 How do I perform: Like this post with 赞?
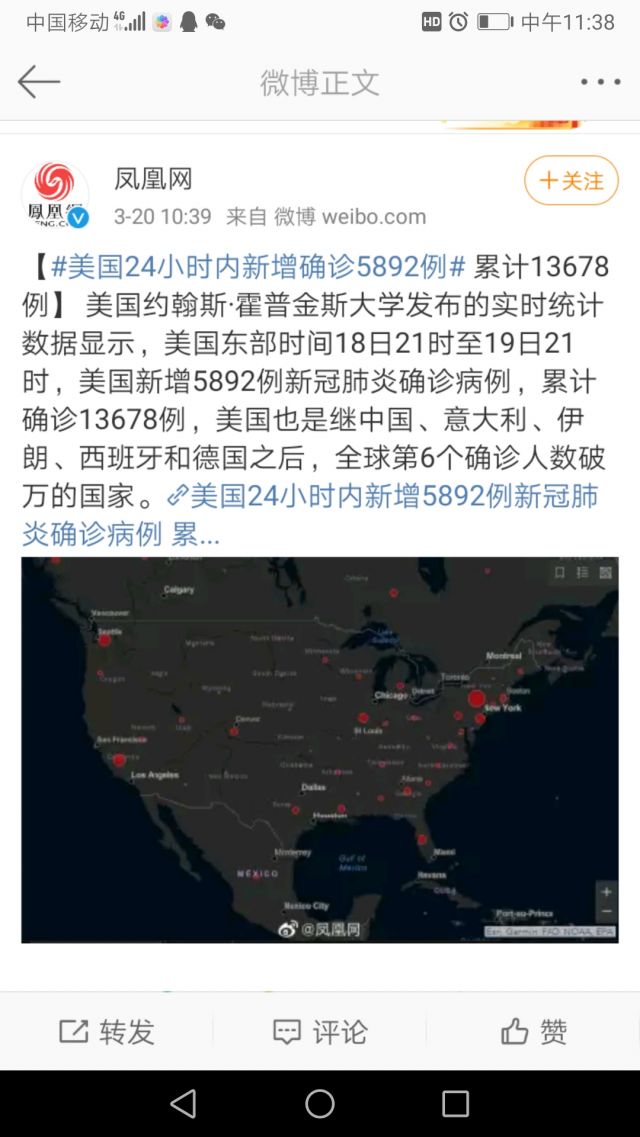(x=533, y=1032)
